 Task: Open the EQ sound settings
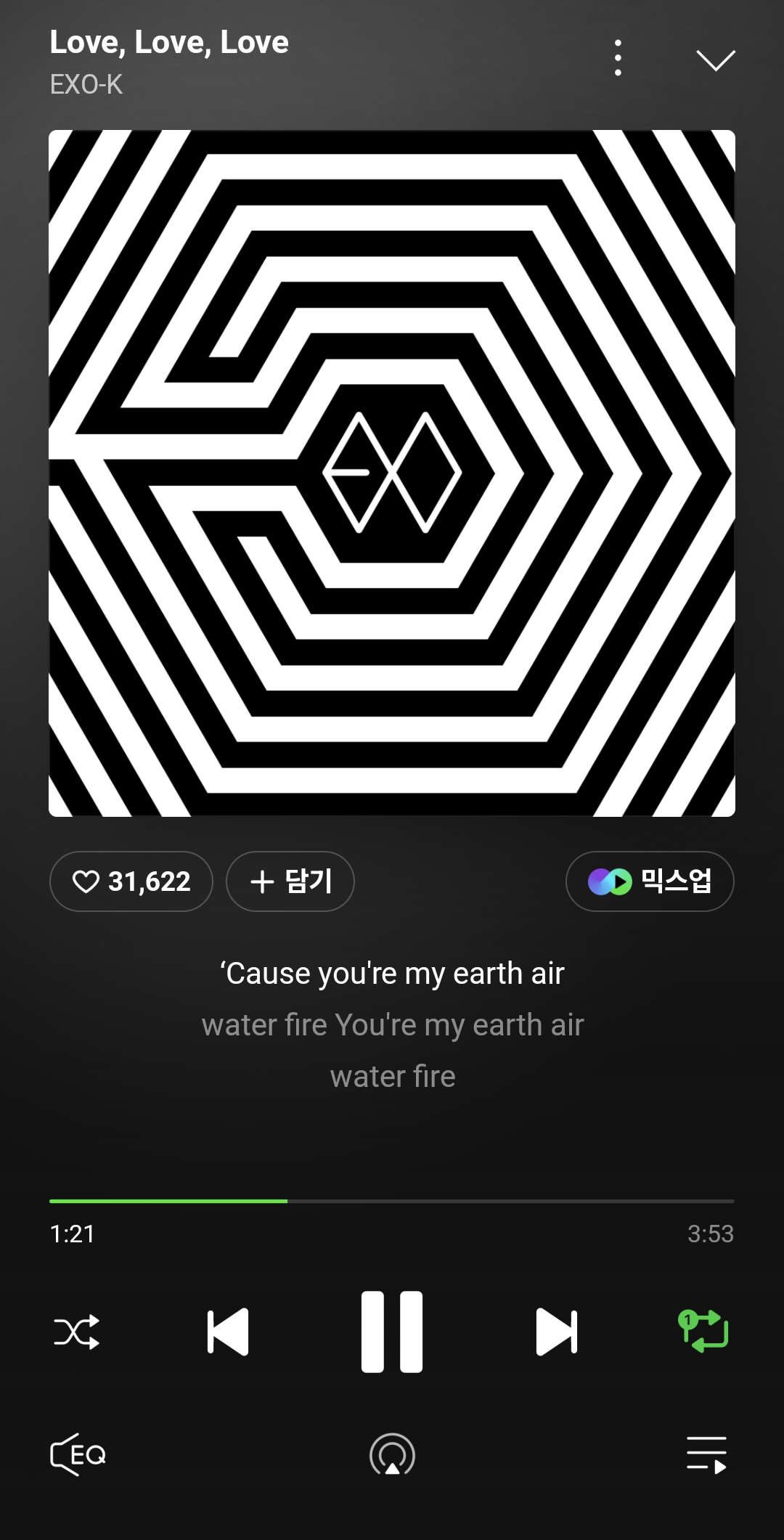78,1454
